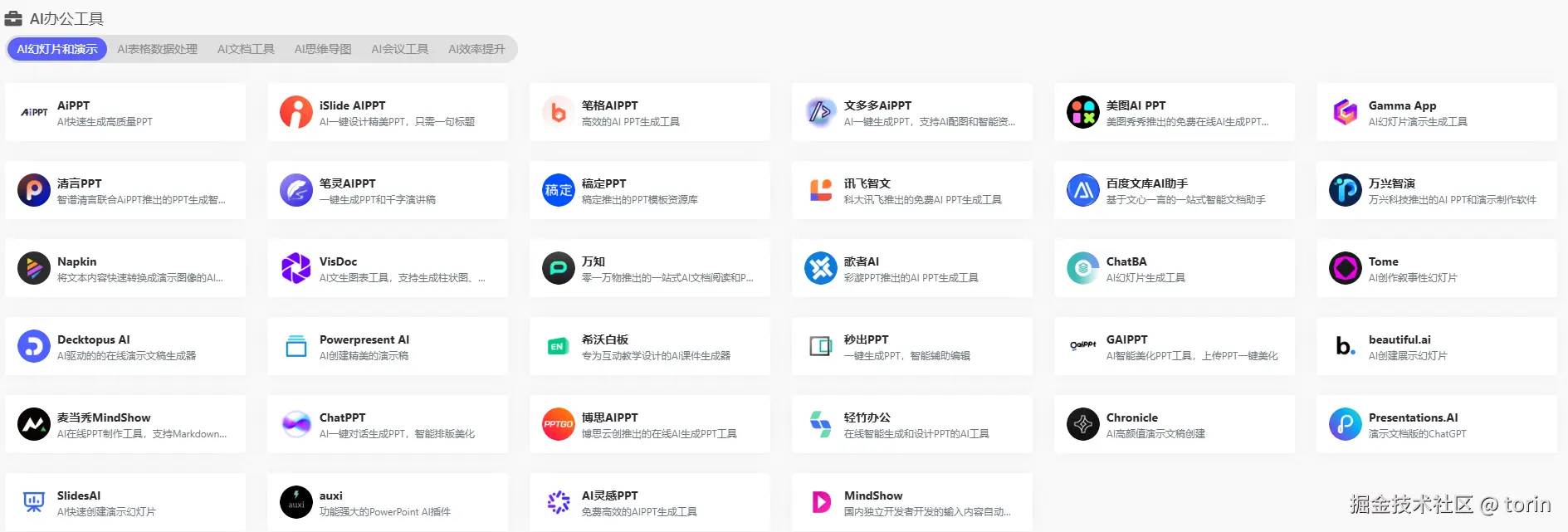Open 美图AI PPT tool

pyautogui.click(x=1174, y=112)
